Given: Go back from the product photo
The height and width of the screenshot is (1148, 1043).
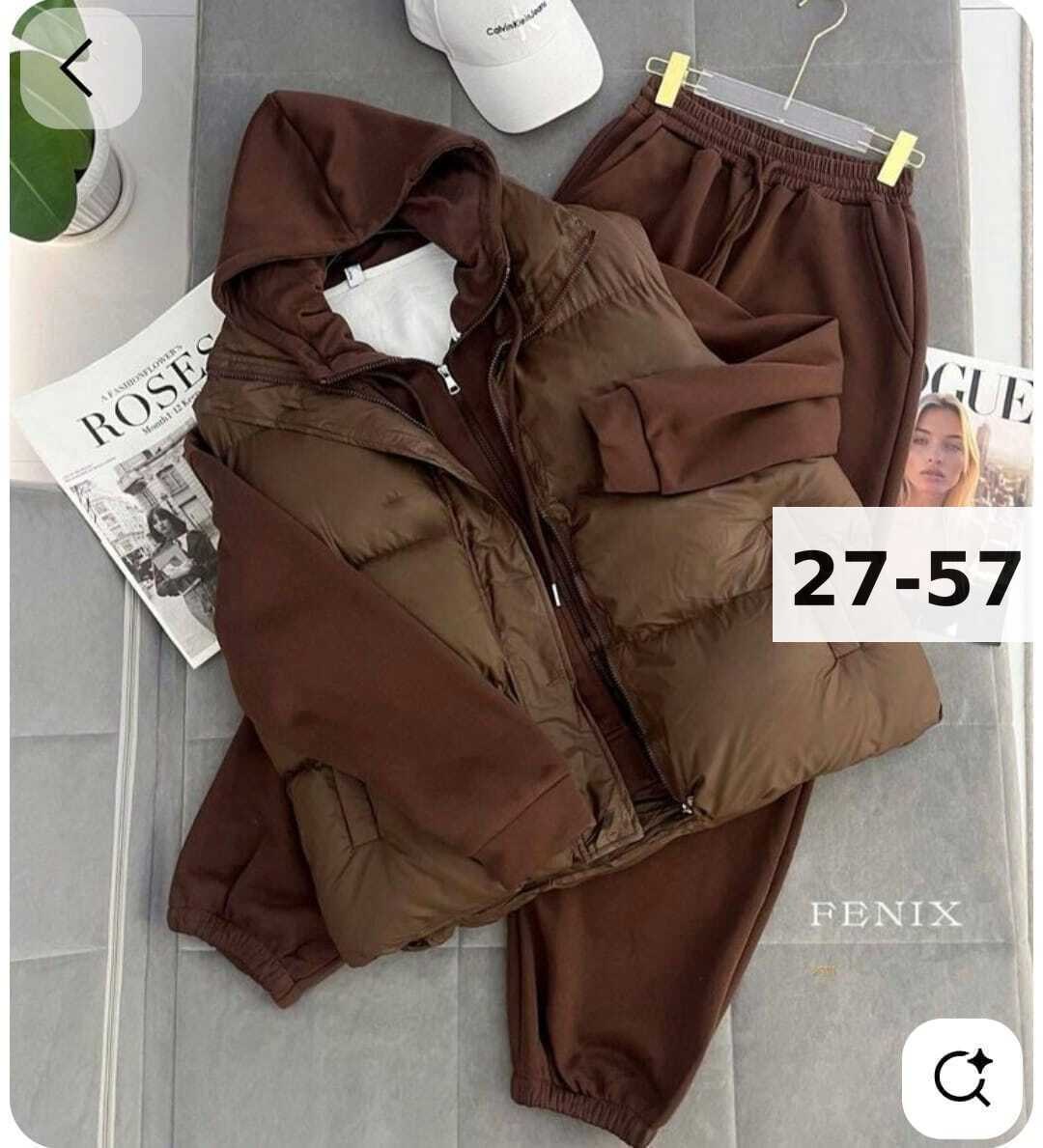Looking at the screenshot, I should point(78,70).
